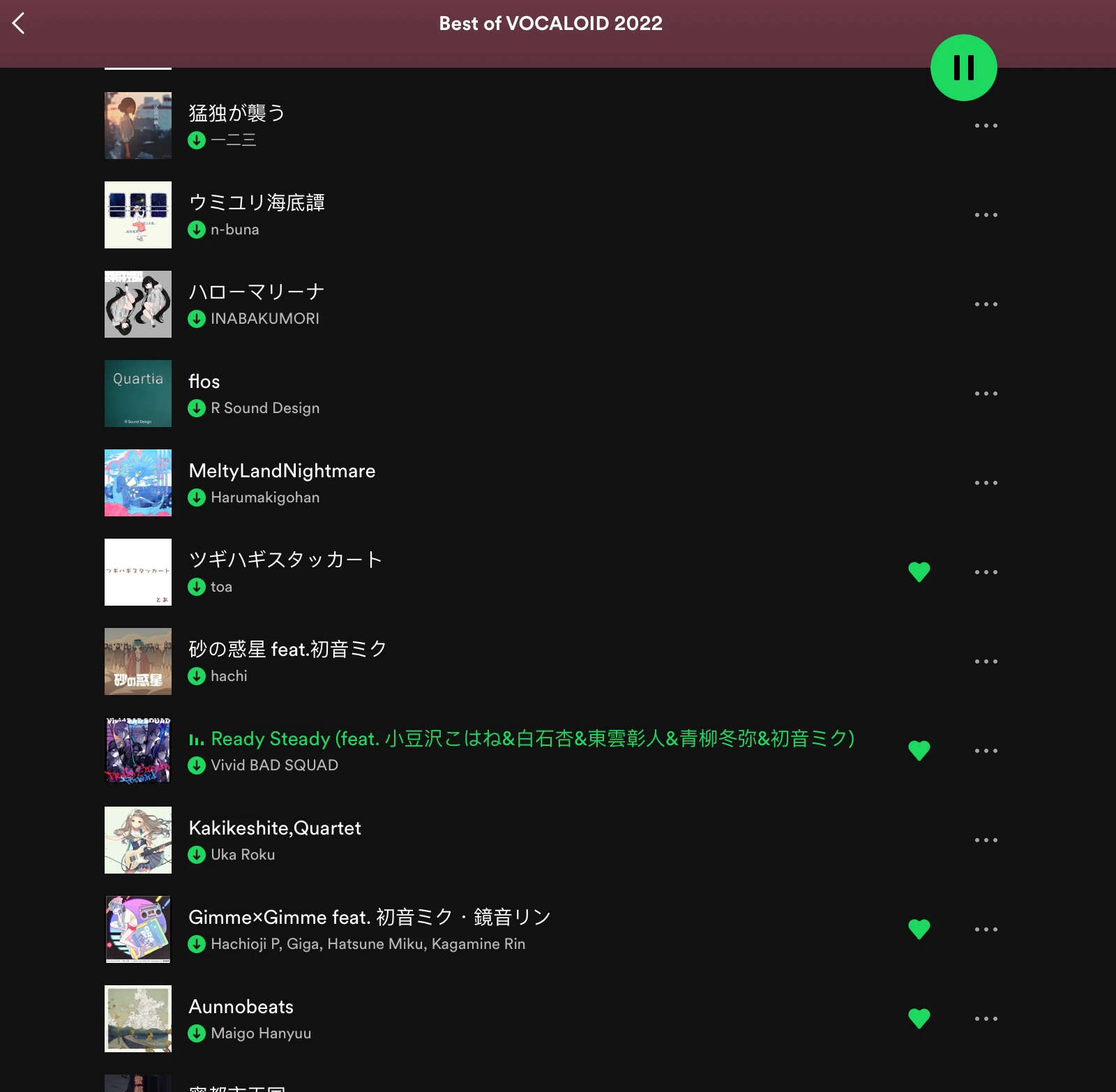Viewport: 1116px width, 1092px height.
Task: Open more options for MeltyLandNightmare
Action: pos(986,483)
